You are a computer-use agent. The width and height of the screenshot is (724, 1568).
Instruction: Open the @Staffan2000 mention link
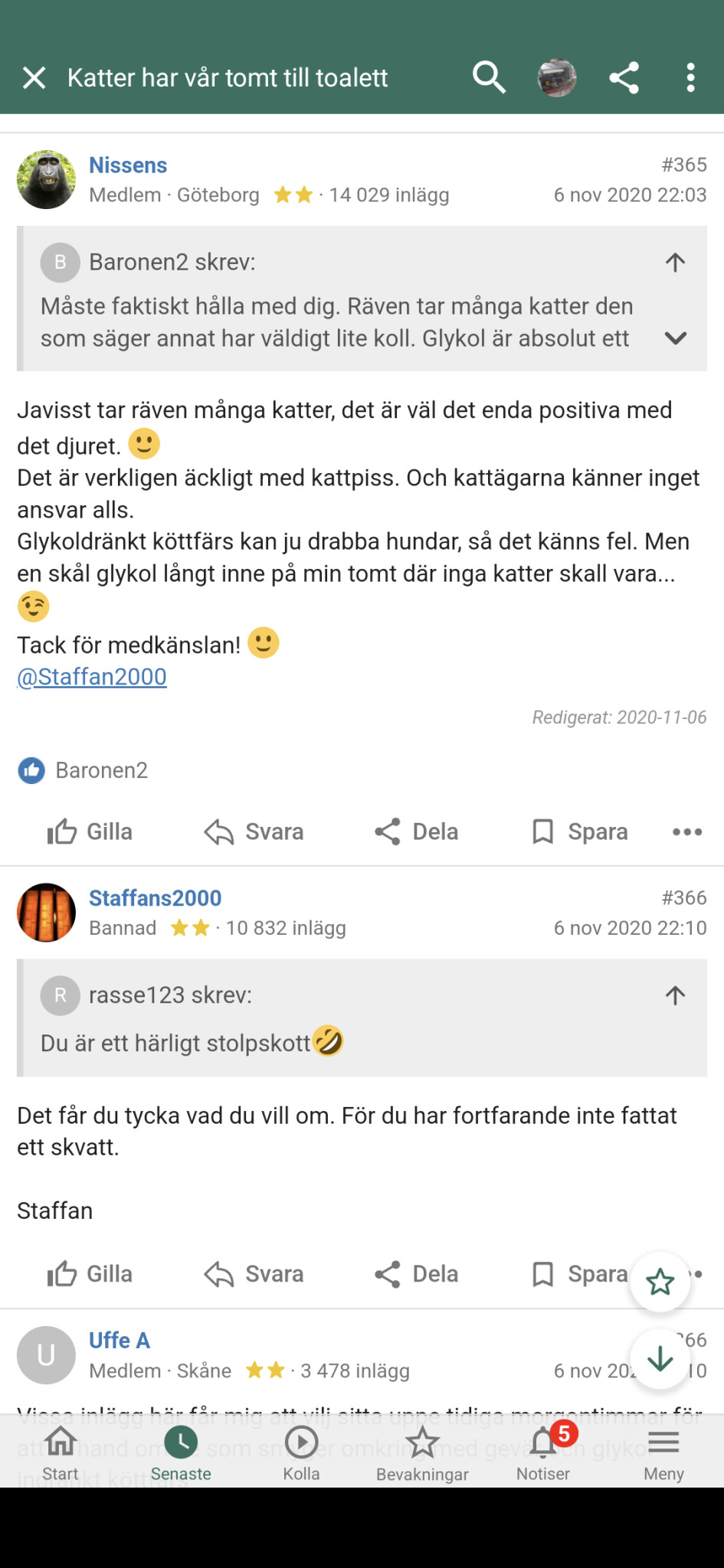tap(92, 677)
